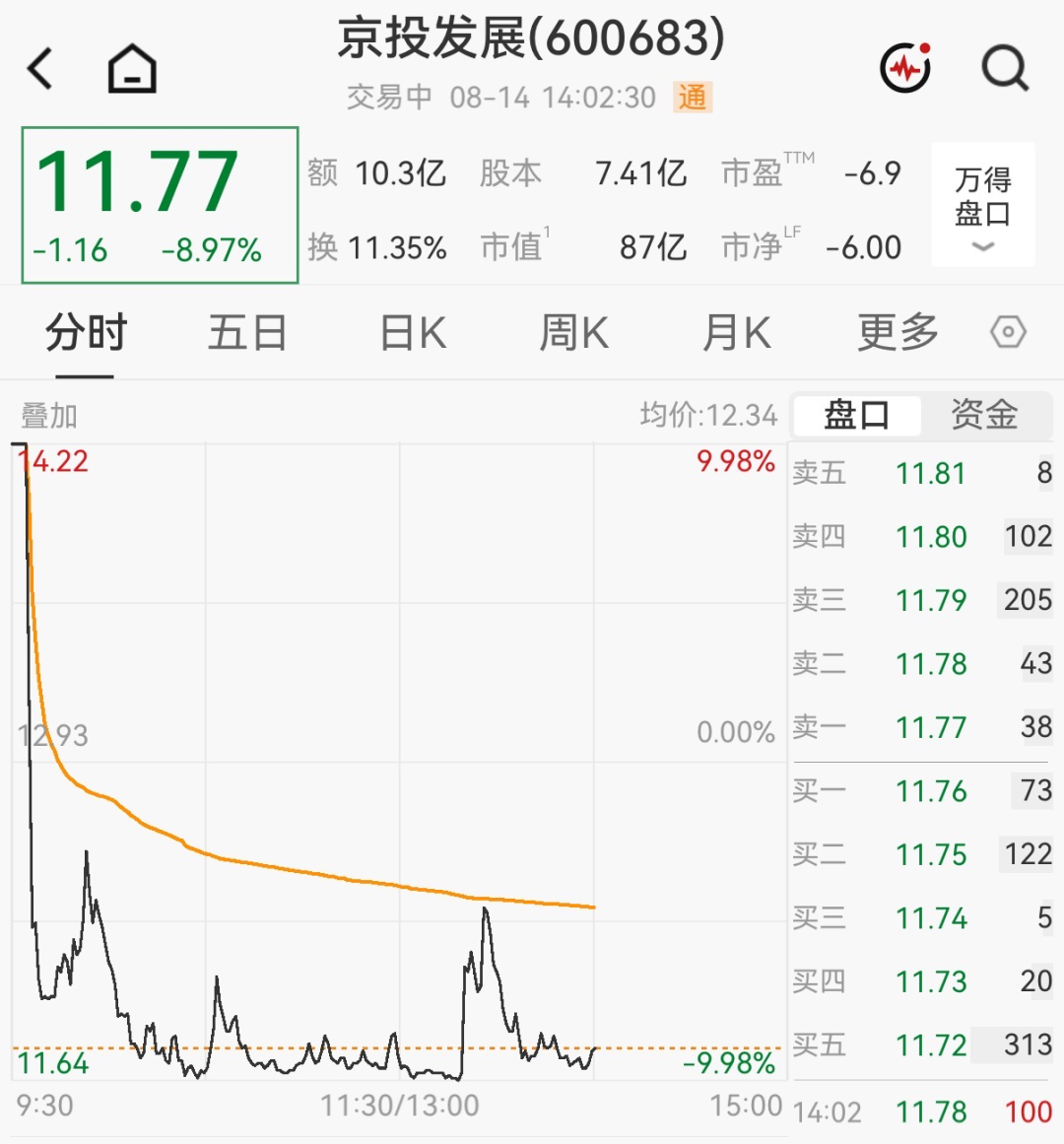This screenshot has width=1064, height=1144.
Task: Tap the search magnifier icon
Action: (1005, 69)
